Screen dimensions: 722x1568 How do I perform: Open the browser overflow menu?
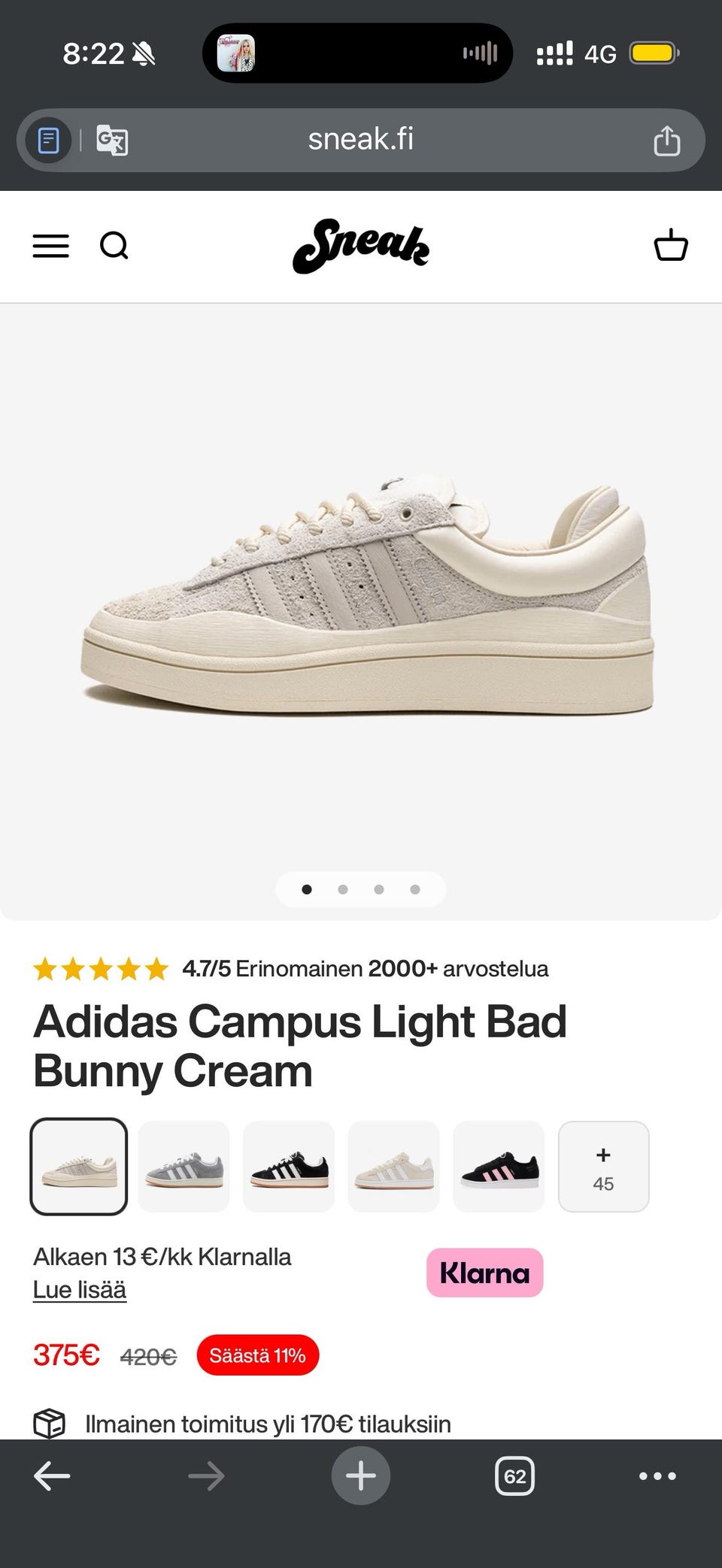tap(657, 1476)
